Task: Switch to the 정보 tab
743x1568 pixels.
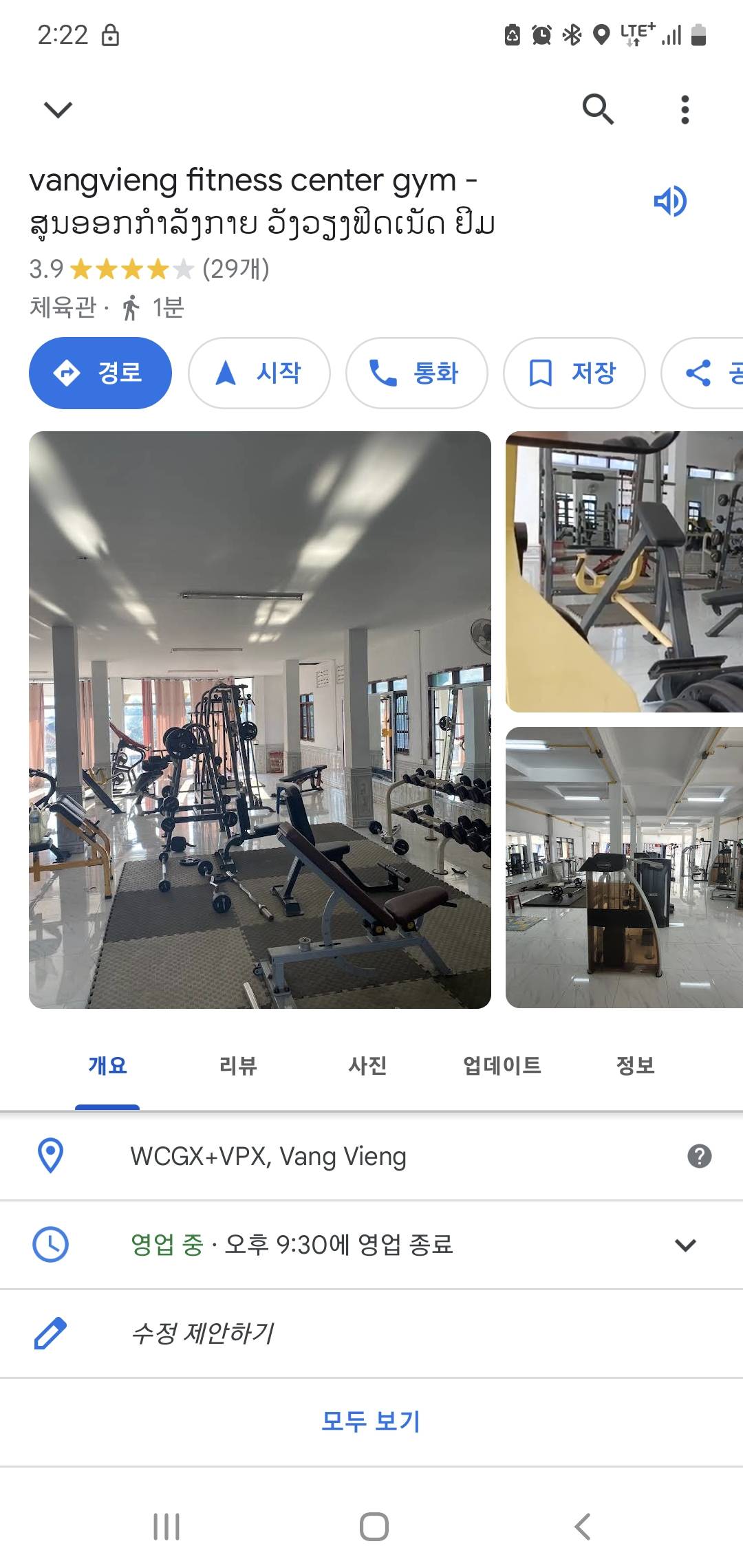Action: [x=635, y=1065]
